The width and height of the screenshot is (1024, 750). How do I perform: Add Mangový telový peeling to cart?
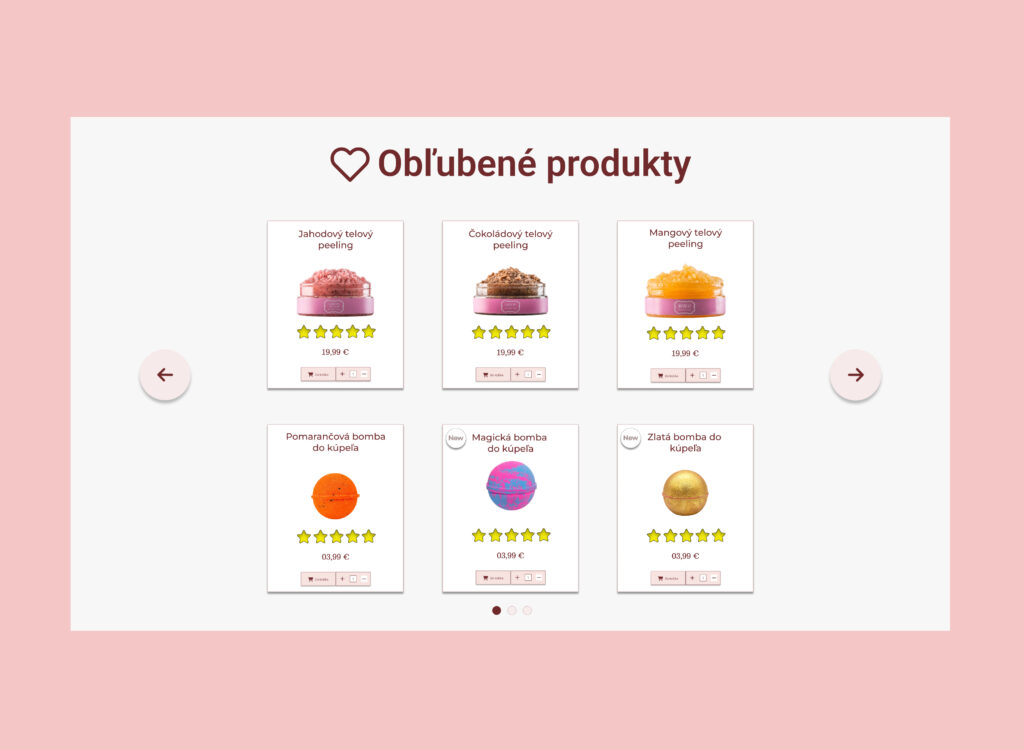(668, 375)
